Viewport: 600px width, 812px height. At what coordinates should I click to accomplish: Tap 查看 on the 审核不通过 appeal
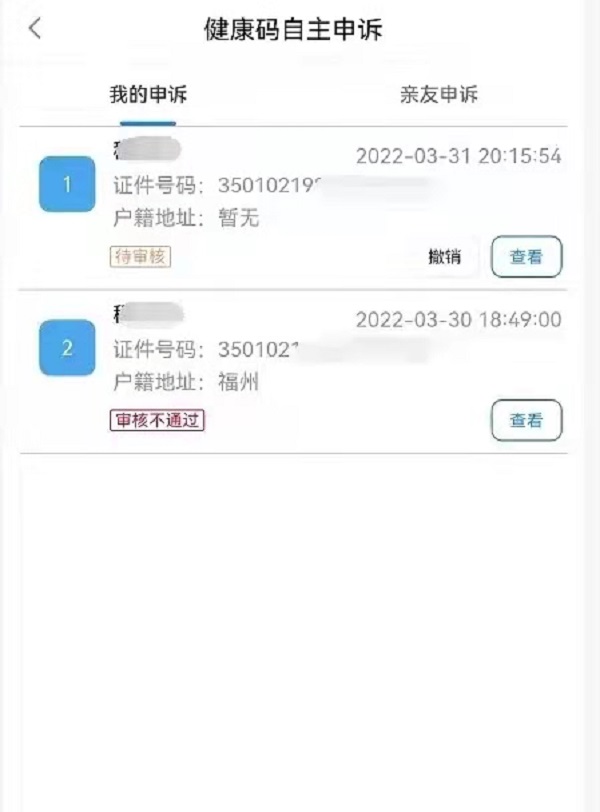(x=526, y=421)
